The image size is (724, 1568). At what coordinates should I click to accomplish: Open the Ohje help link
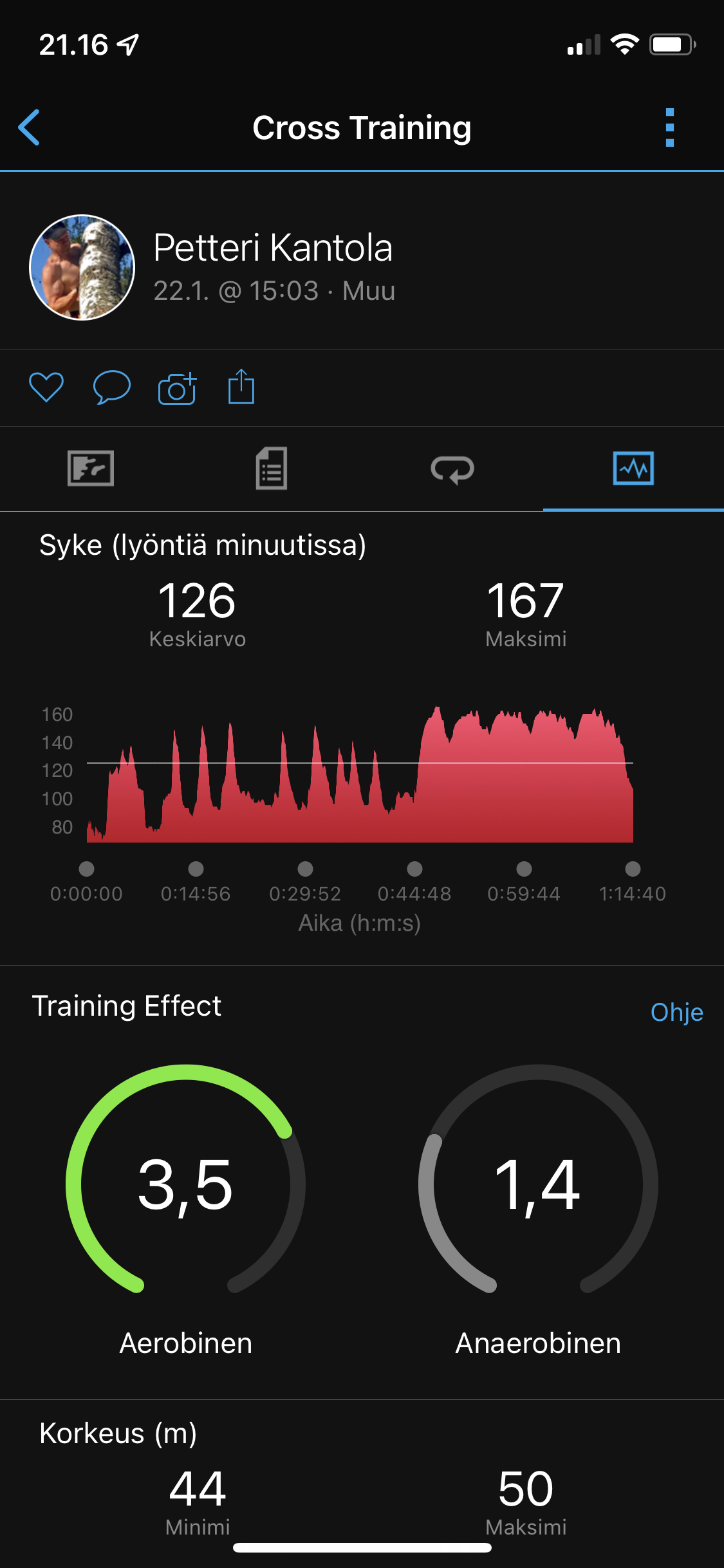click(676, 1013)
